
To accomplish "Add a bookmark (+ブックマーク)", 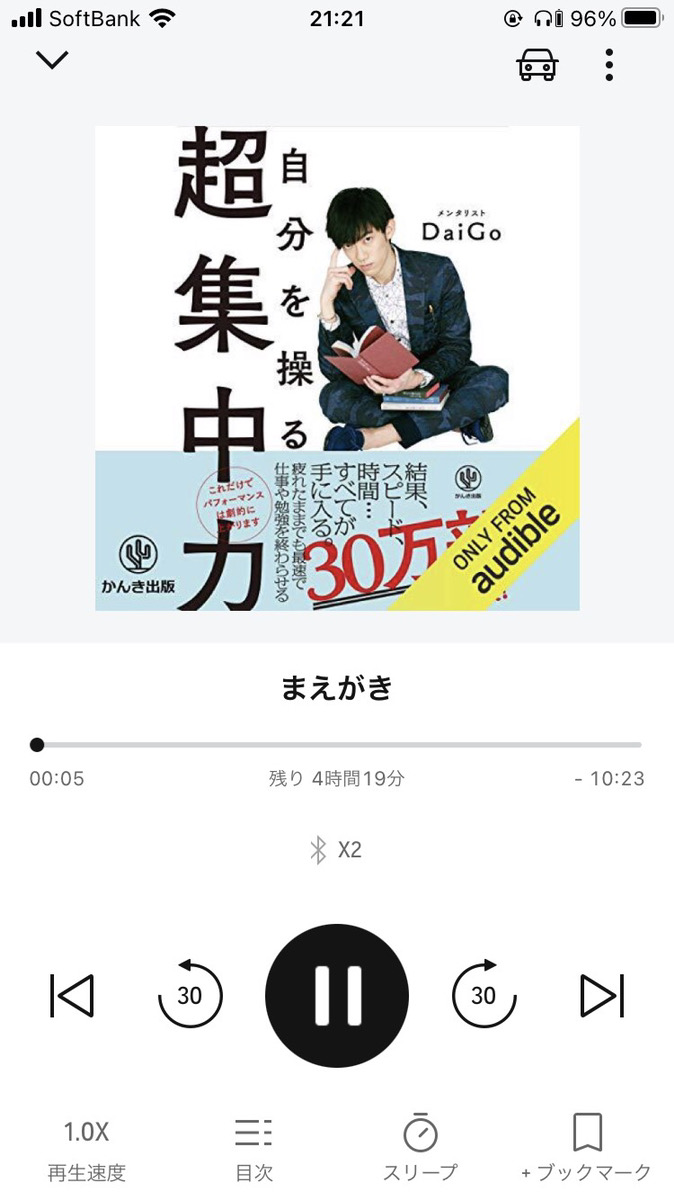I will click(587, 1150).
